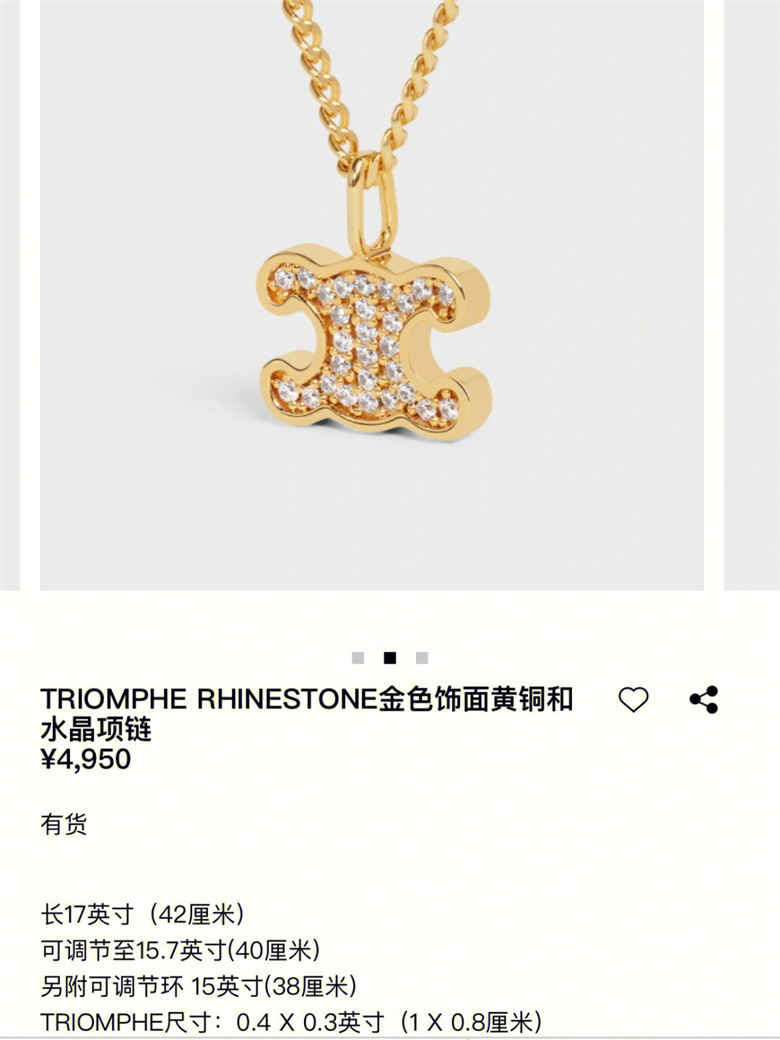
Task: Jump to the third image indicator dot
Action: click(x=422, y=658)
